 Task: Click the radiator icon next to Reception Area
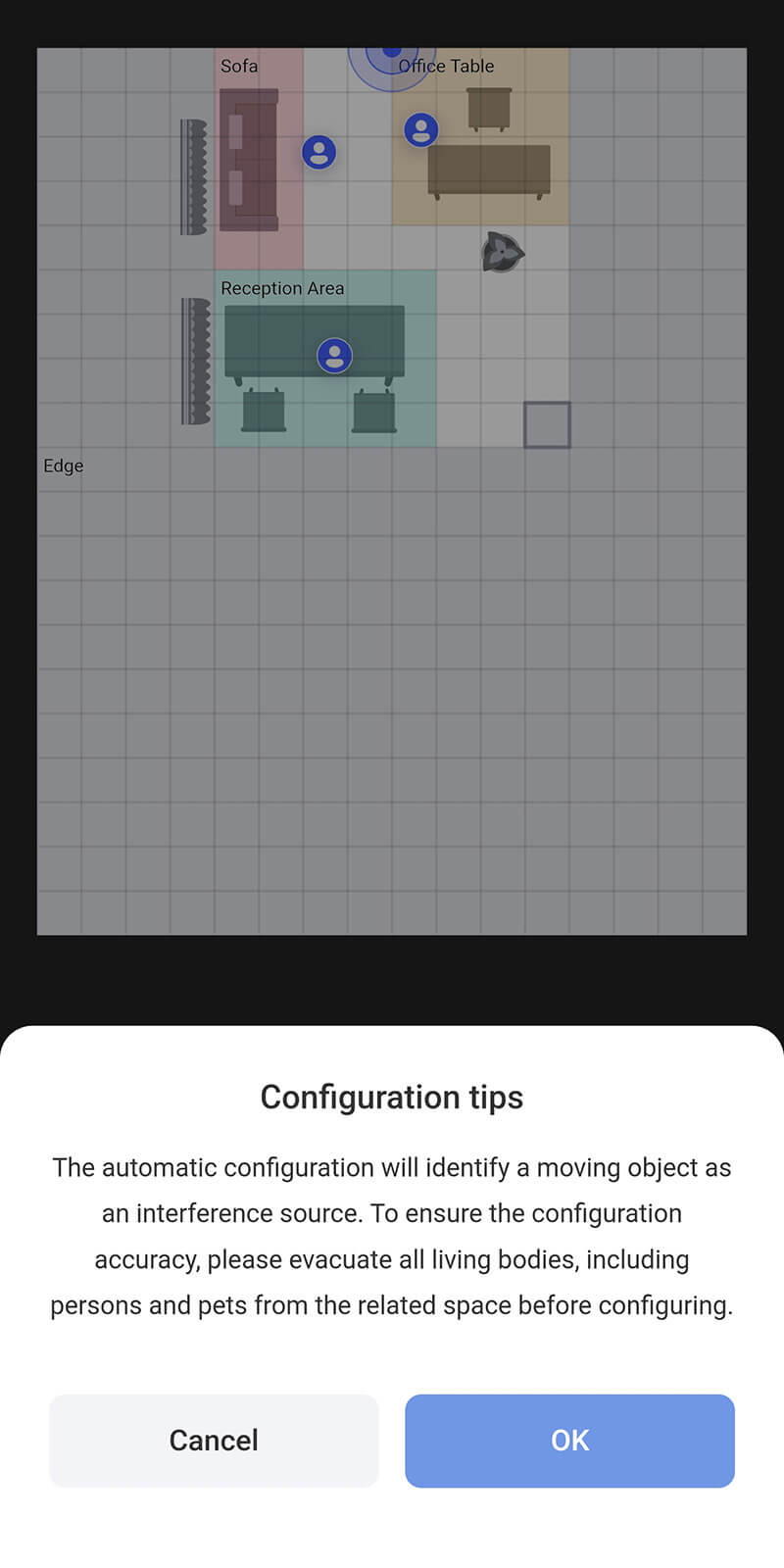coord(192,361)
